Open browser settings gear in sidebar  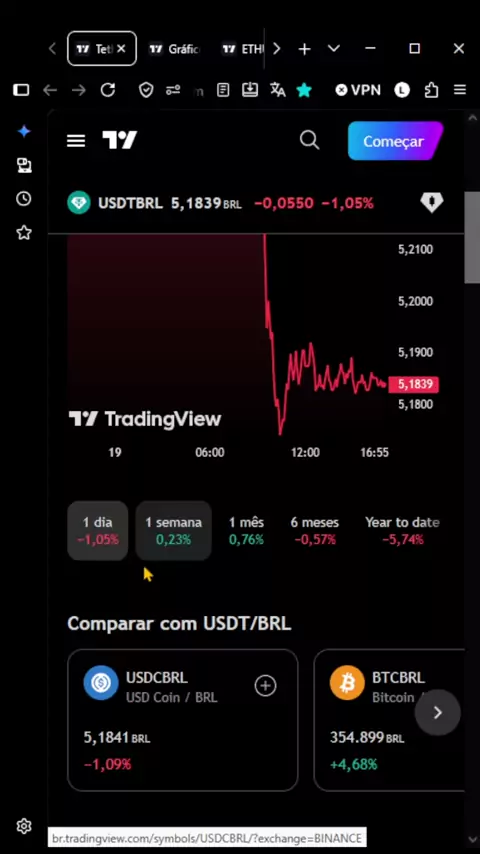point(23,826)
